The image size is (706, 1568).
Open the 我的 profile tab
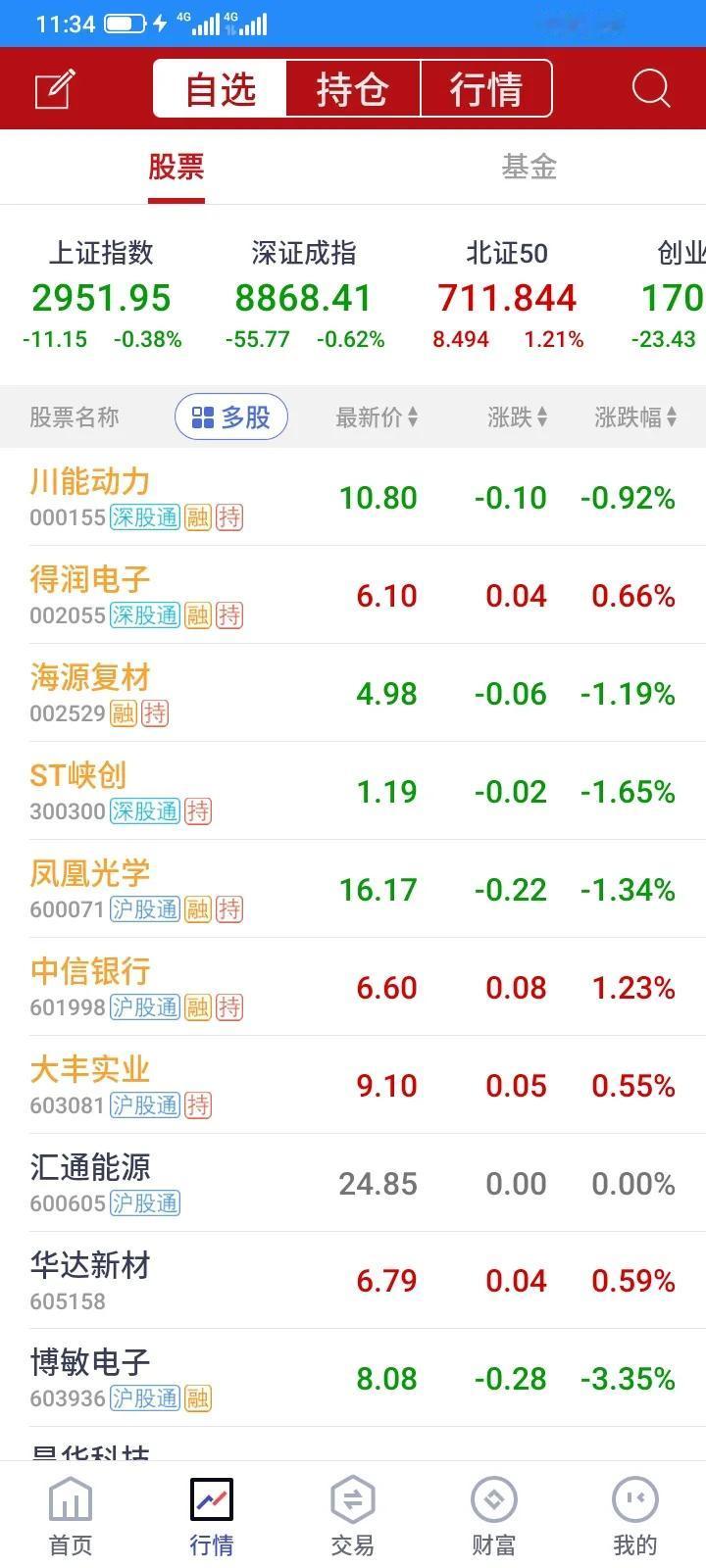pos(635,1515)
